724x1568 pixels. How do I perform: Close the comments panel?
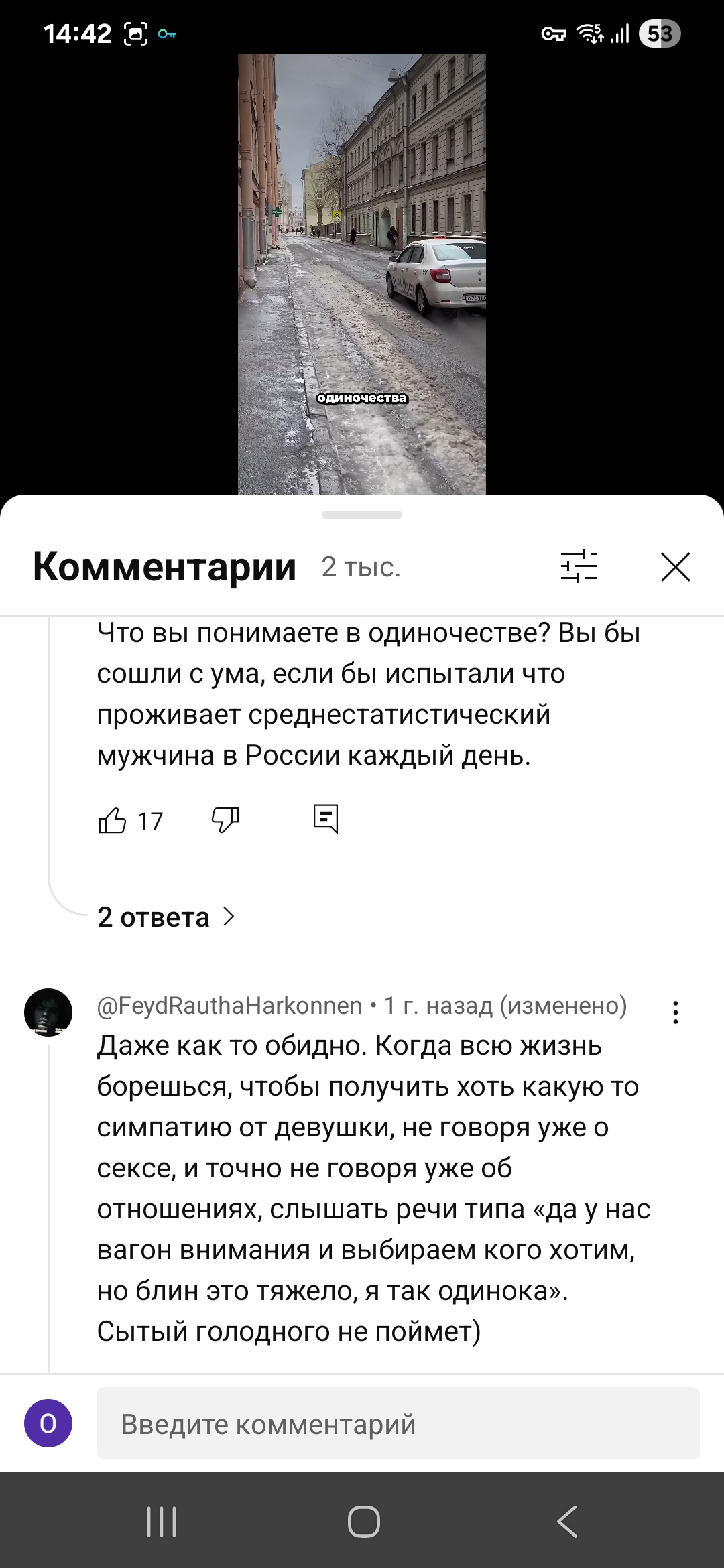point(675,567)
